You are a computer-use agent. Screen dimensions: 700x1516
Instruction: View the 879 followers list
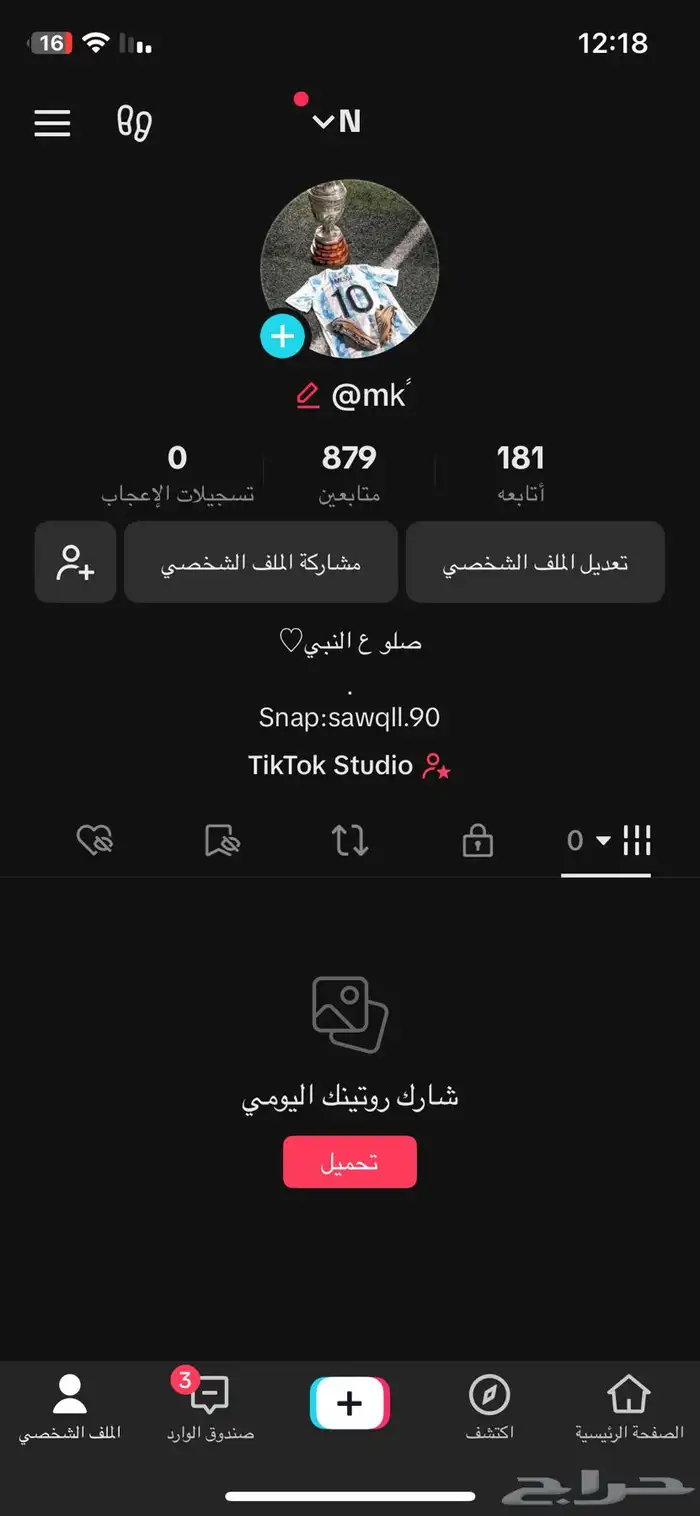coord(349,472)
